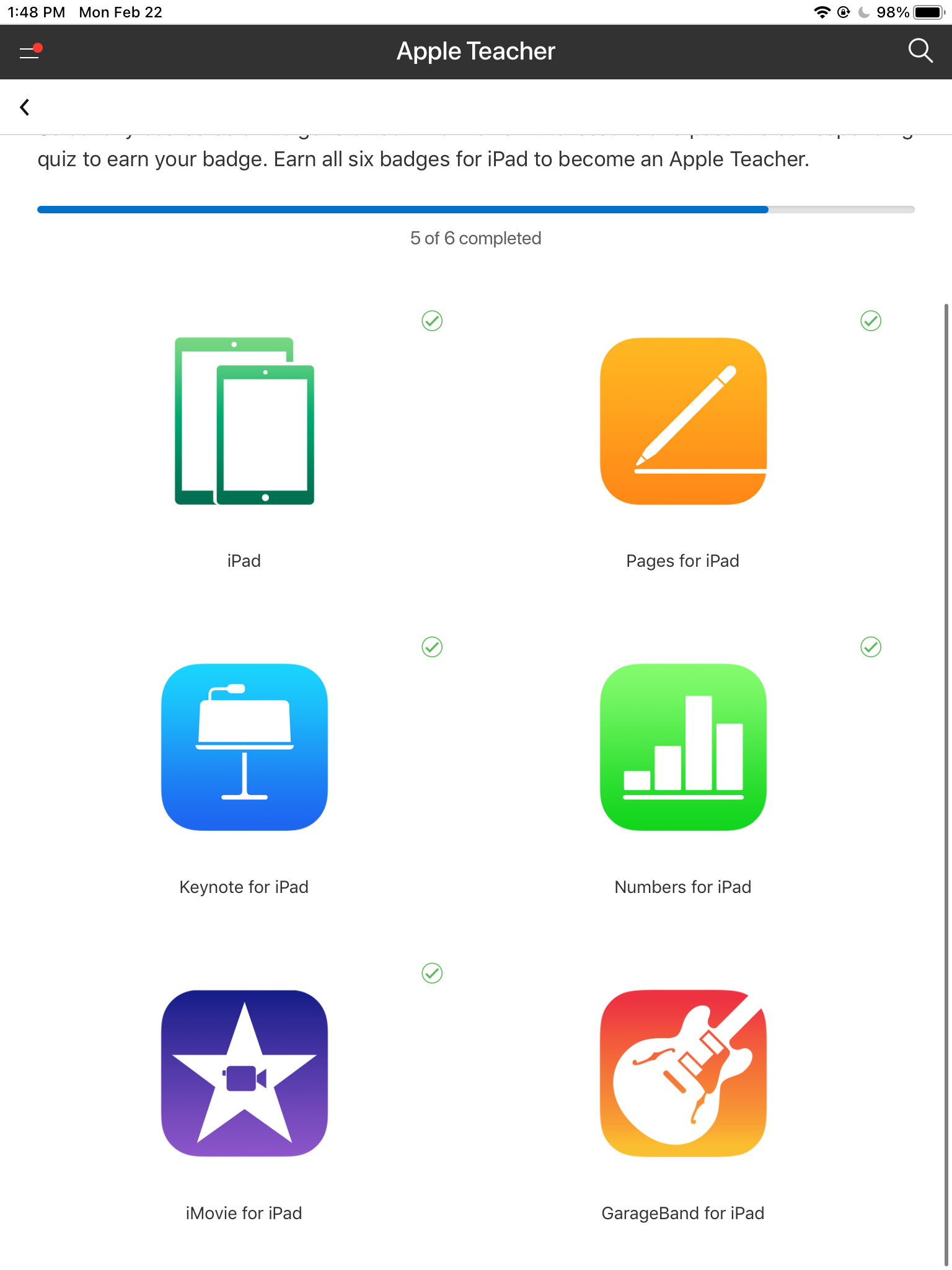Open the search magnifier icon
The height and width of the screenshot is (1270, 952).
920,51
